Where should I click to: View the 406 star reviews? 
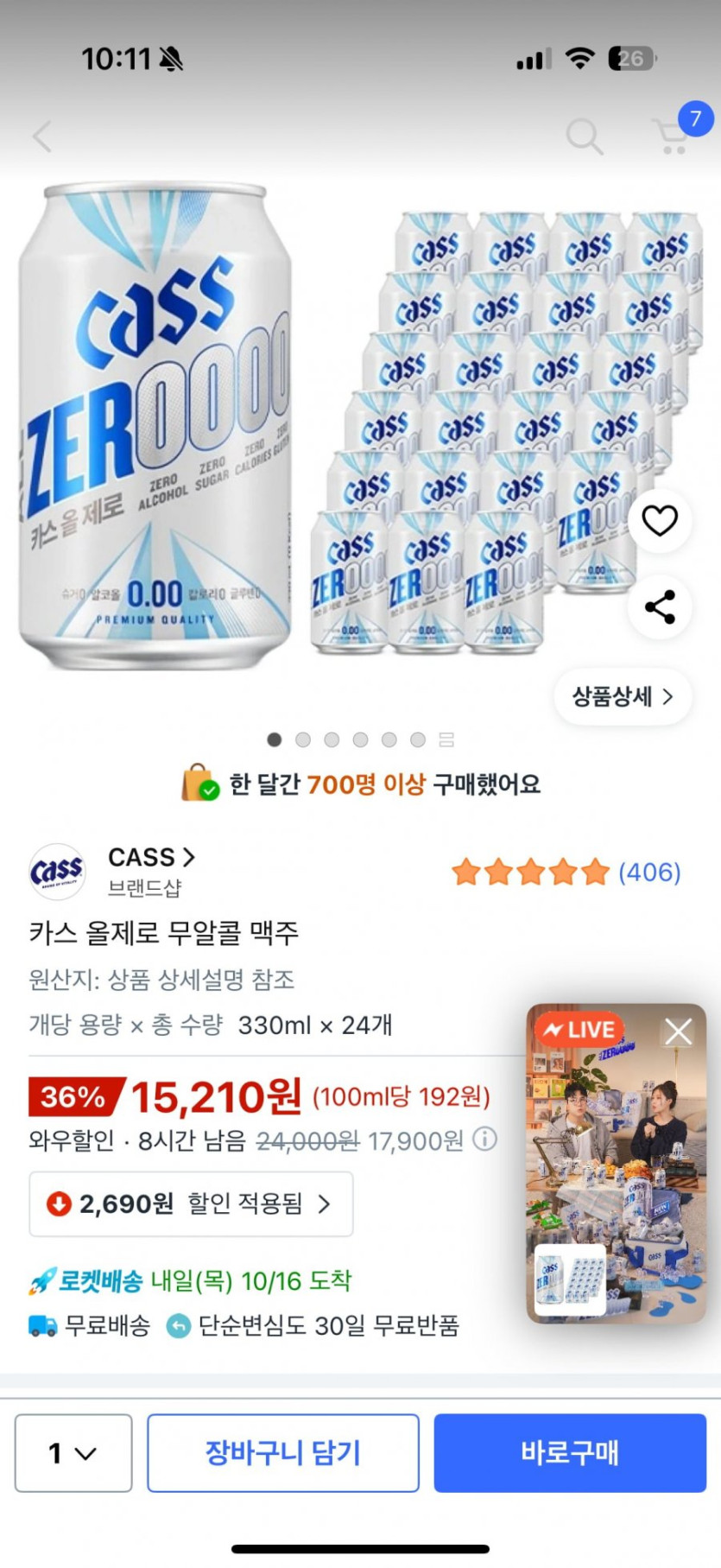click(x=566, y=873)
